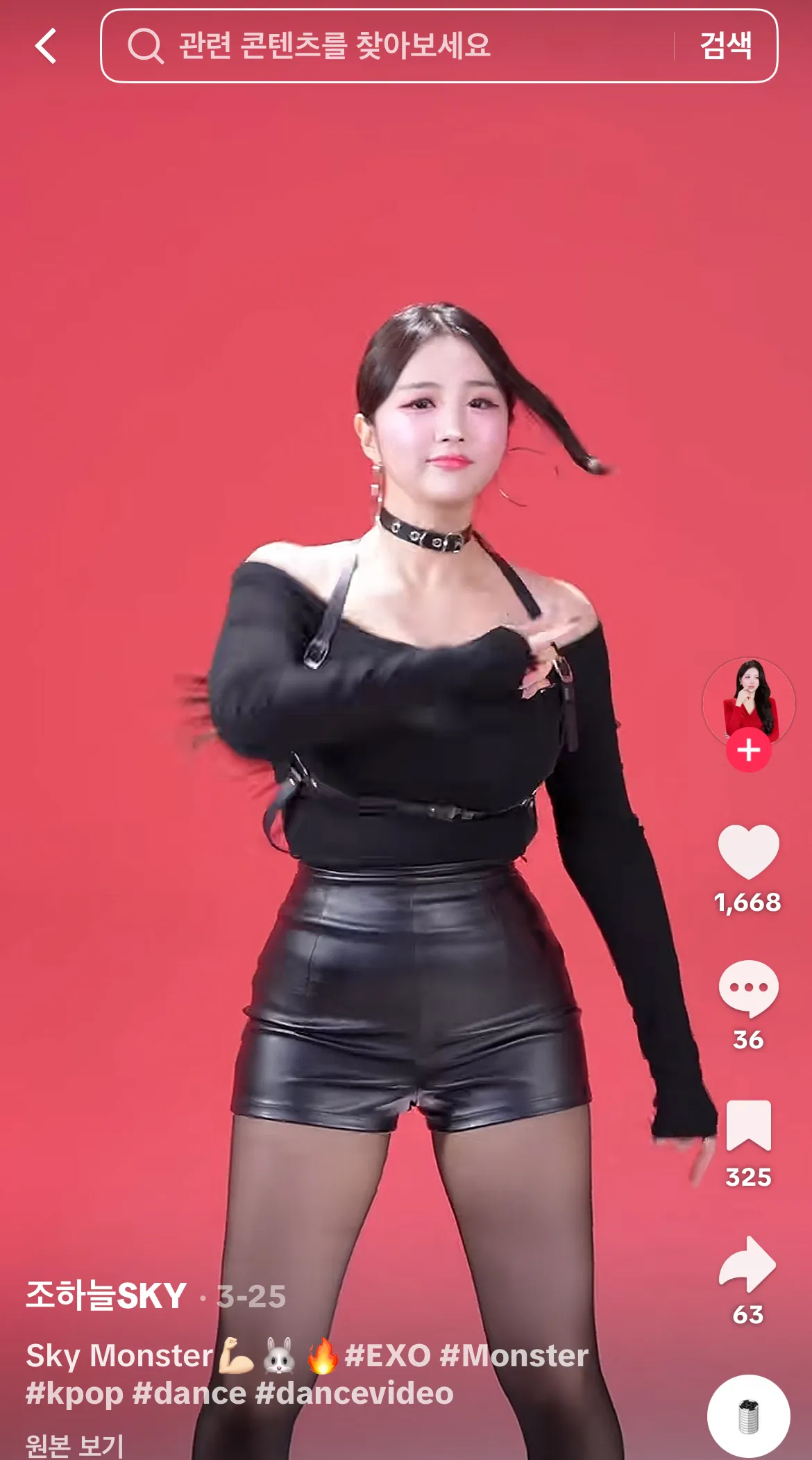This screenshot has width=812, height=1460.
Task: Open the #dancevideo hashtag
Action: 354,1393
